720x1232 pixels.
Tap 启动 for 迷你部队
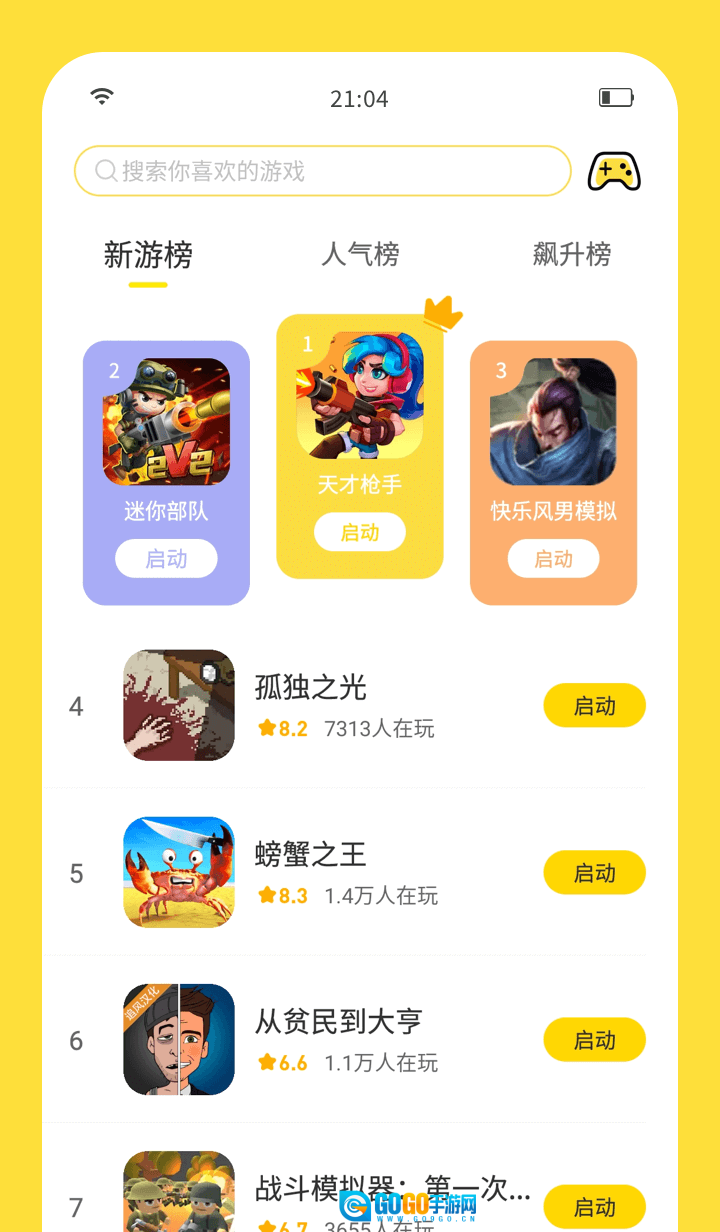166,558
